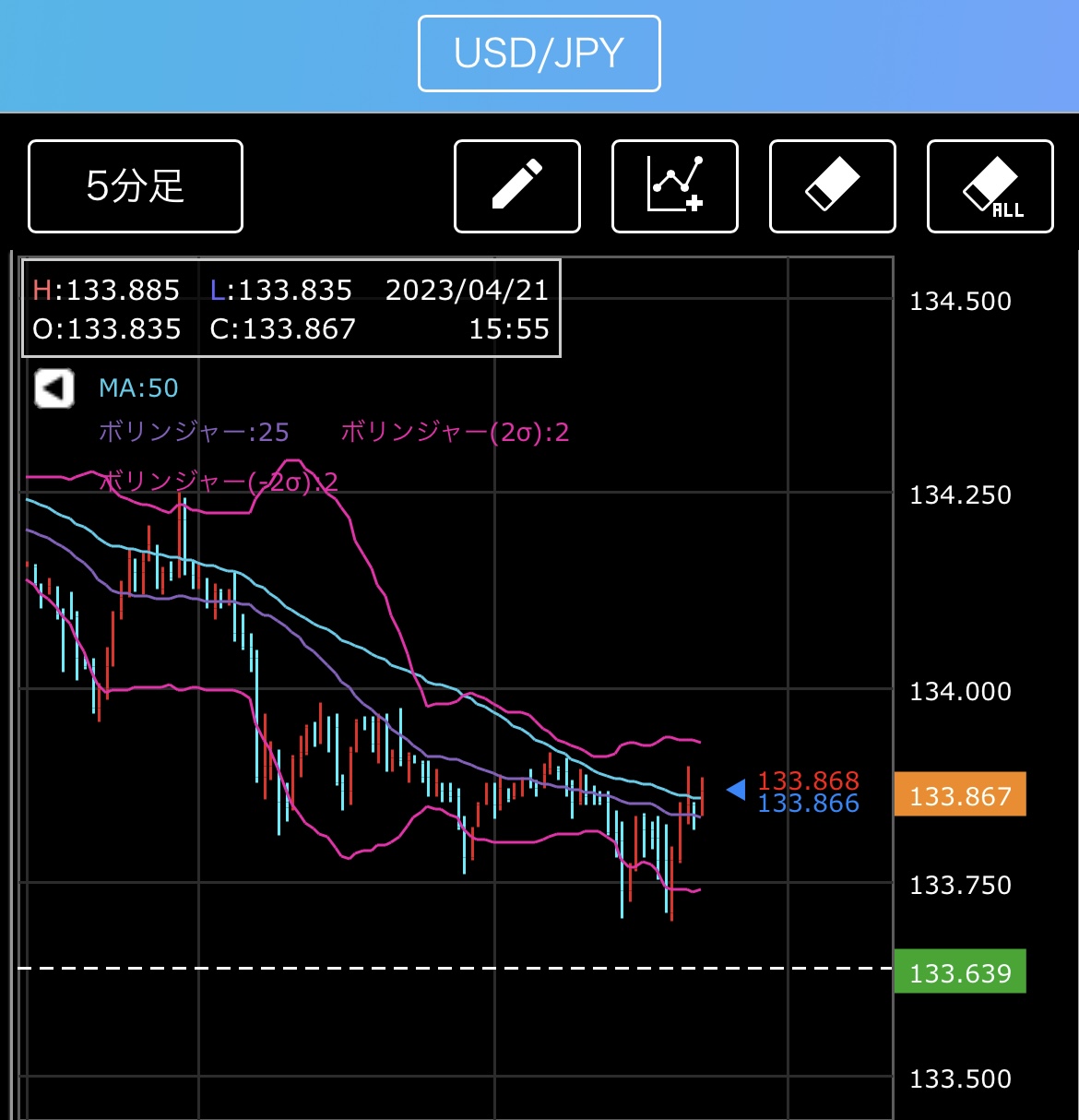Collapse the indicator legend with the arrow
Viewport: 1079px width, 1120px height.
(x=53, y=388)
